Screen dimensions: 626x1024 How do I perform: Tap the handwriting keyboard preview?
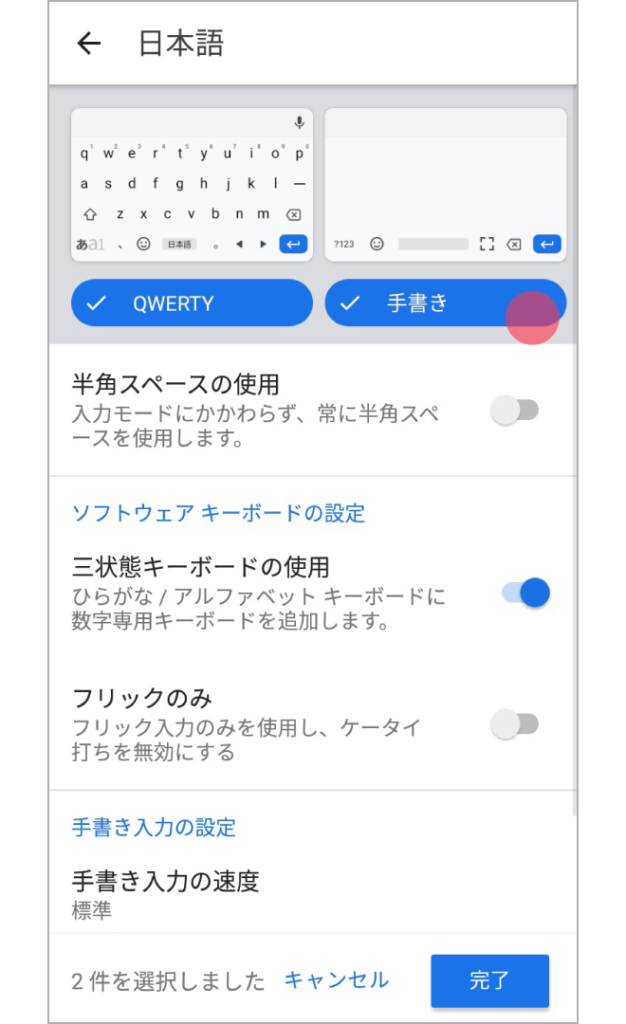[445, 185]
